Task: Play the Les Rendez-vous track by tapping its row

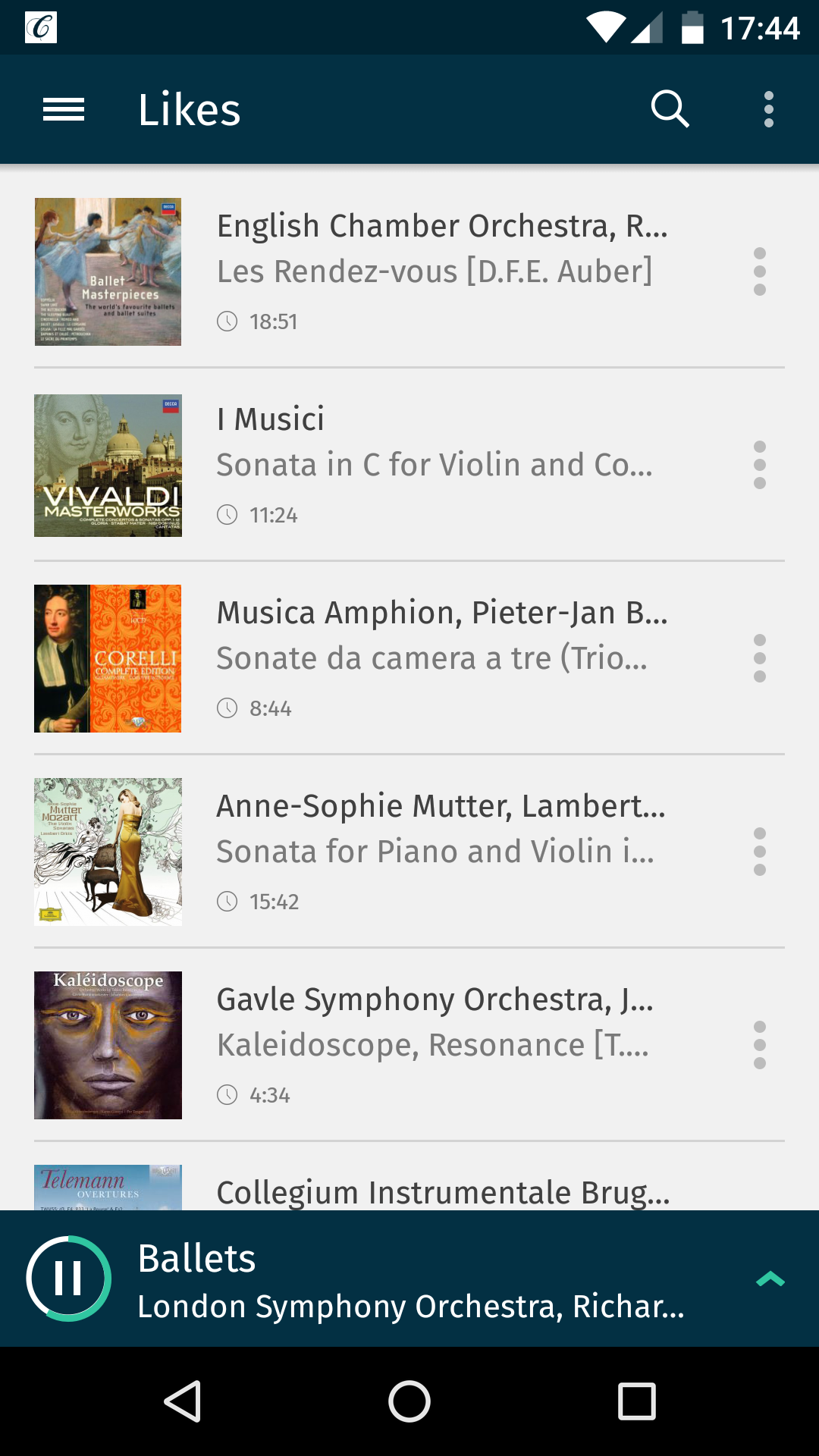Action: coord(432,271)
